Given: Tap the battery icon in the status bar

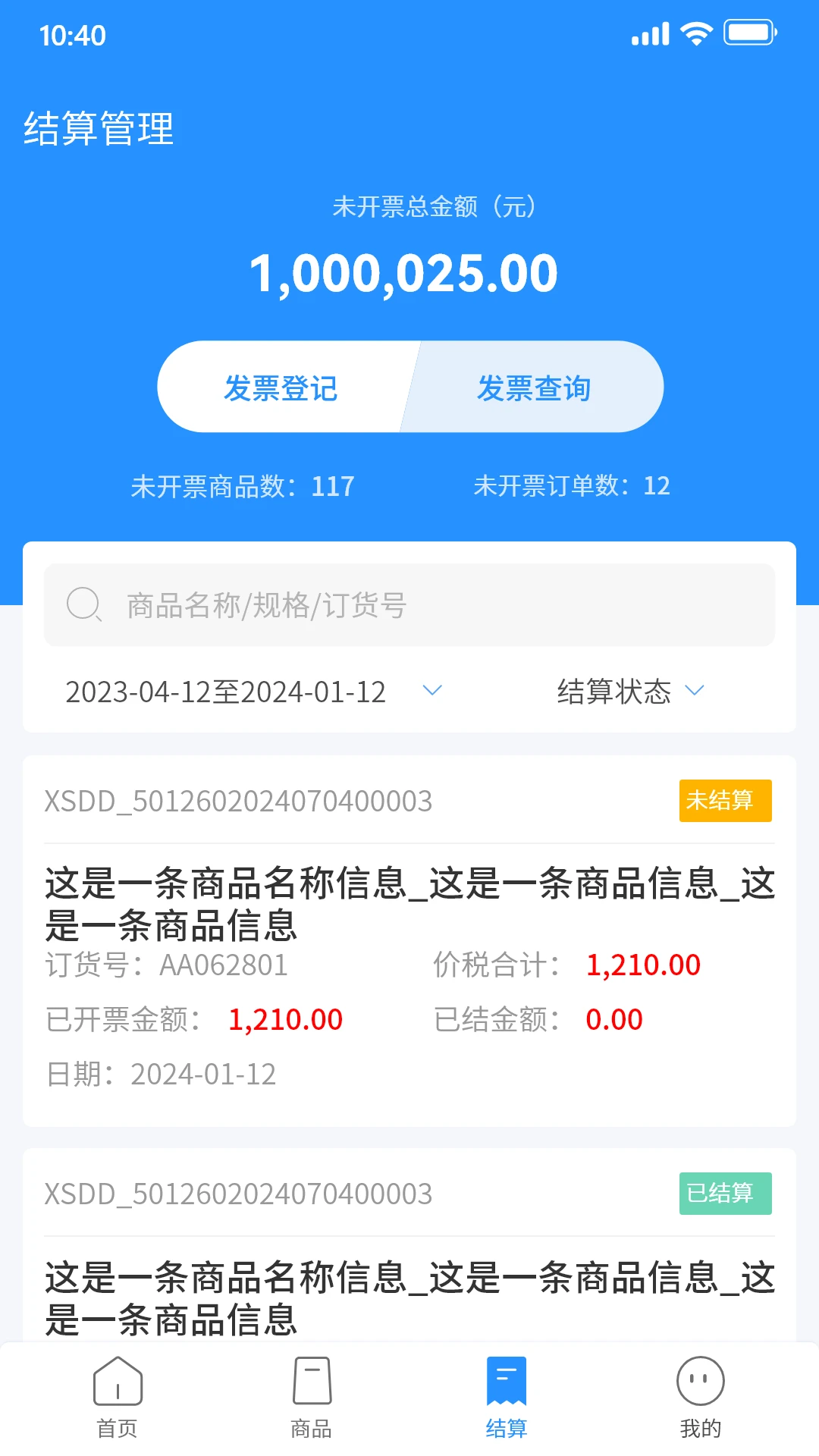Looking at the screenshot, I should tap(749, 33).
